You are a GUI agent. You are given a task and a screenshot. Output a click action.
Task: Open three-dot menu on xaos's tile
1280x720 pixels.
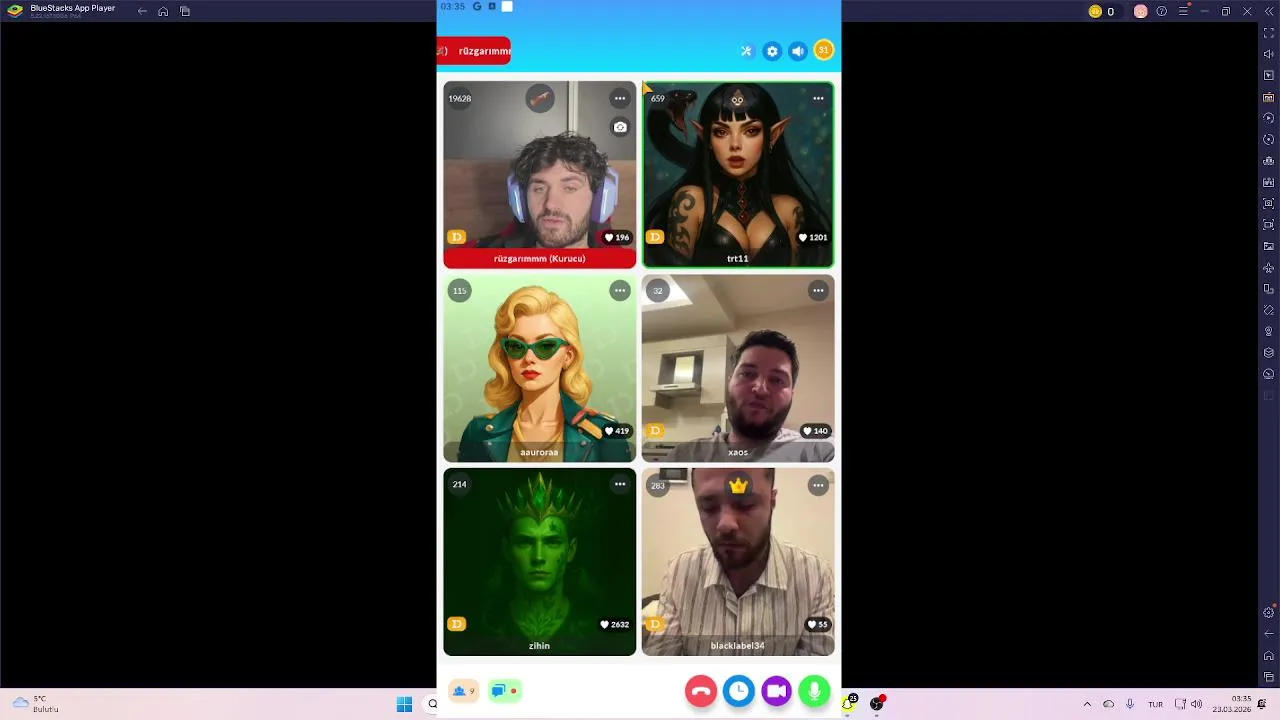(x=818, y=290)
